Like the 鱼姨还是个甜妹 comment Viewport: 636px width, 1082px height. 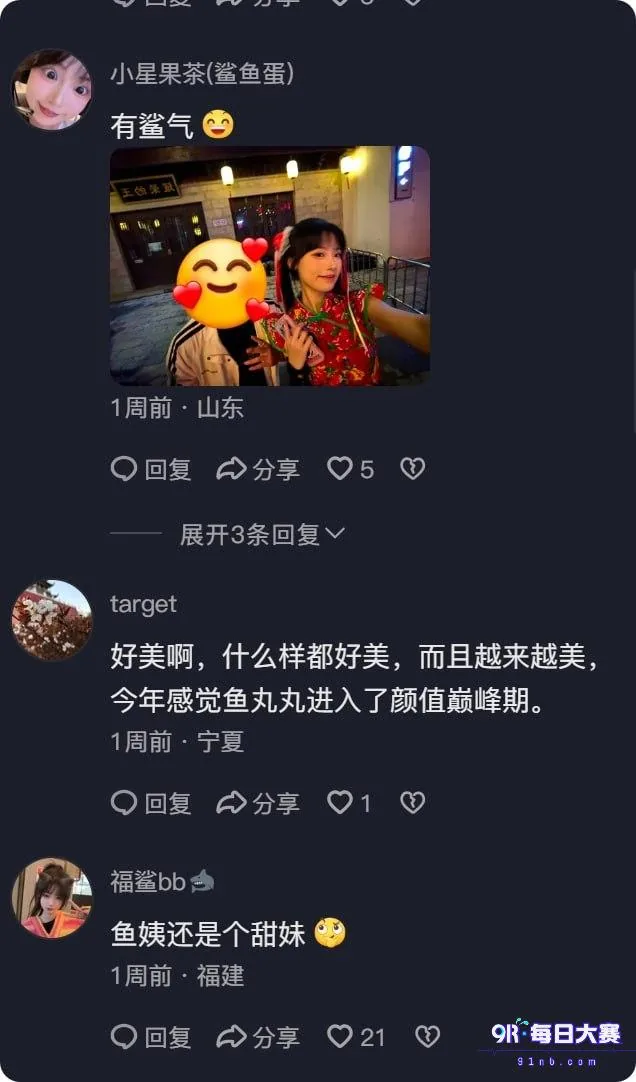pos(356,1037)
